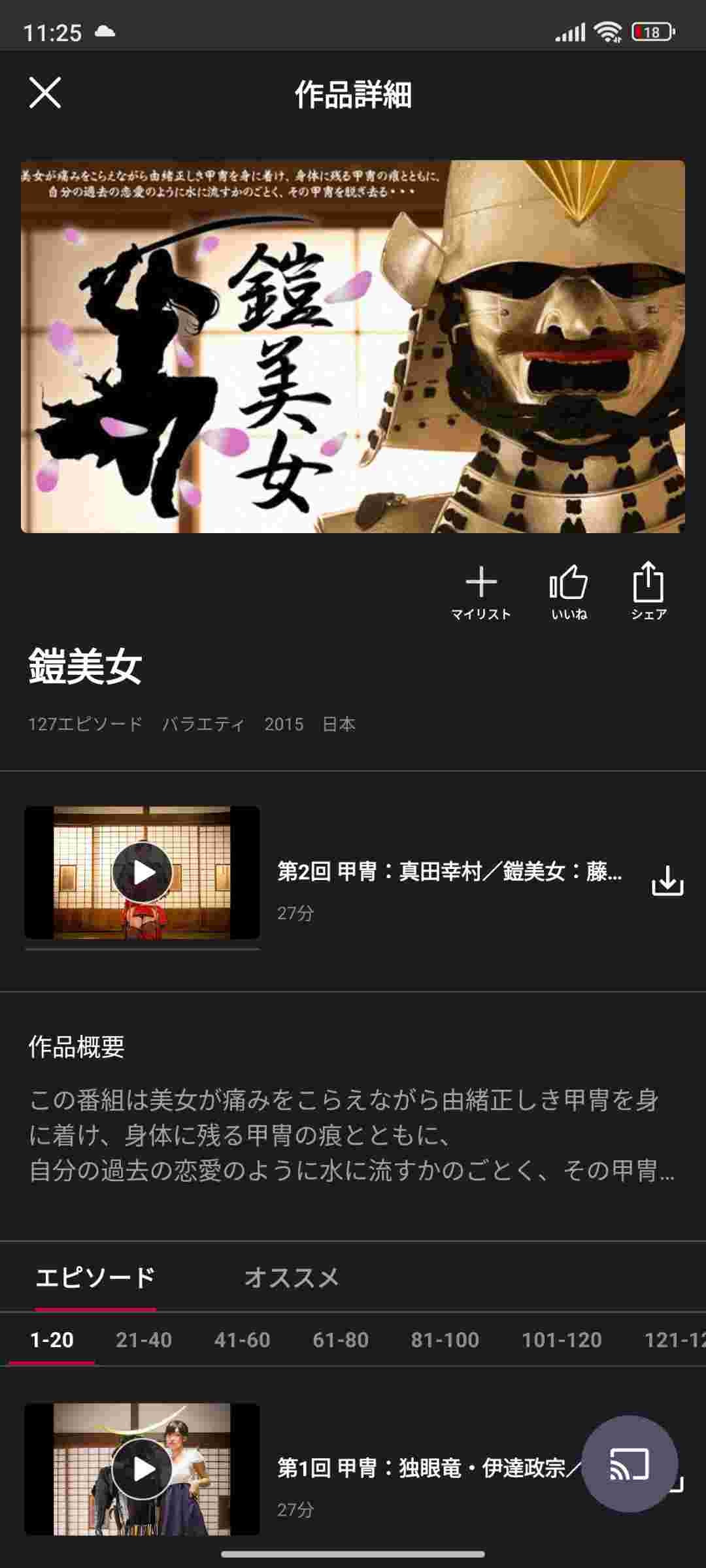Switch to the オススメ tab
Viewport: 706px width, 1568px height.
[x=292, y=1278]
